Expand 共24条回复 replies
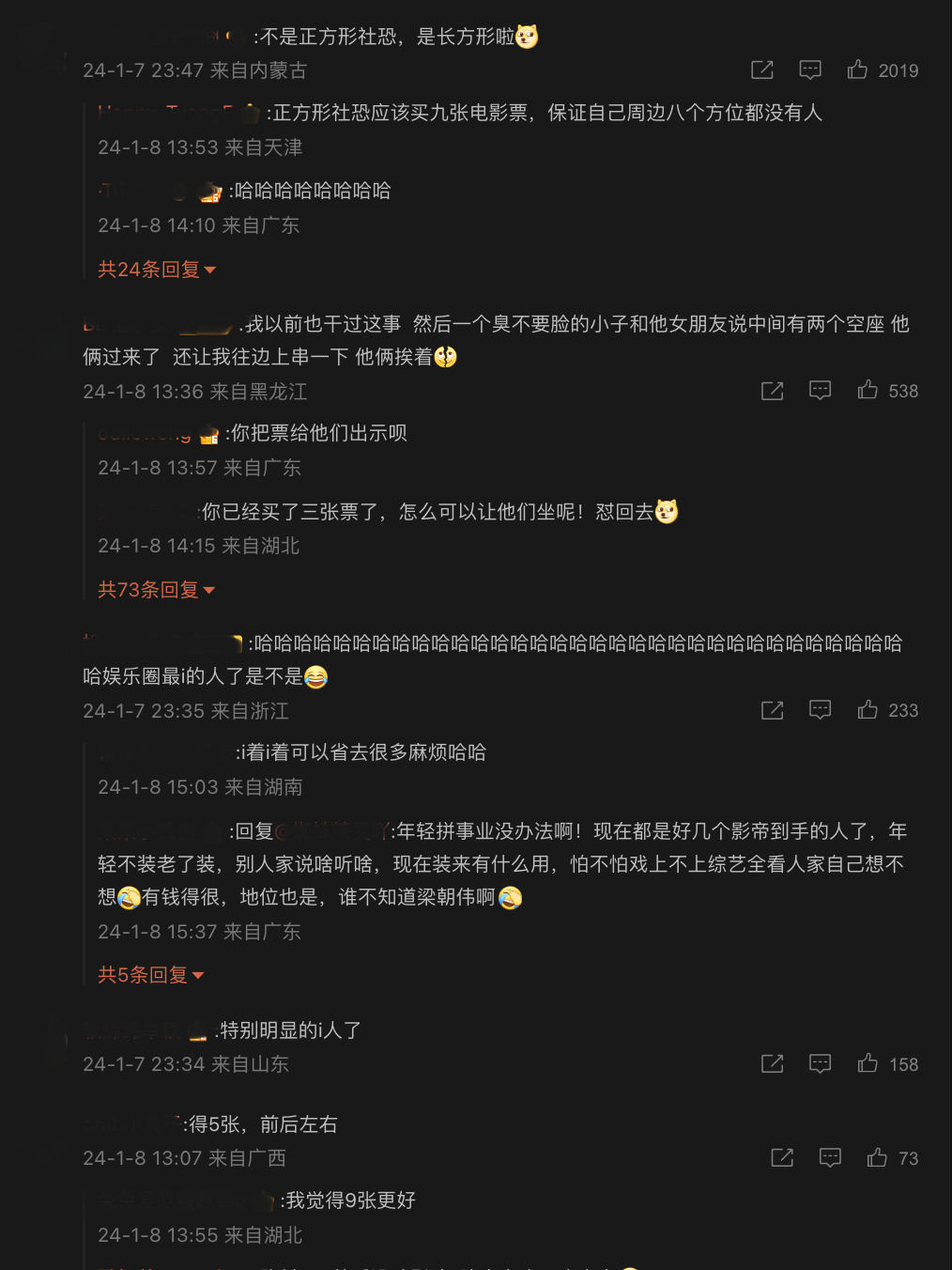 coord(157,270)
